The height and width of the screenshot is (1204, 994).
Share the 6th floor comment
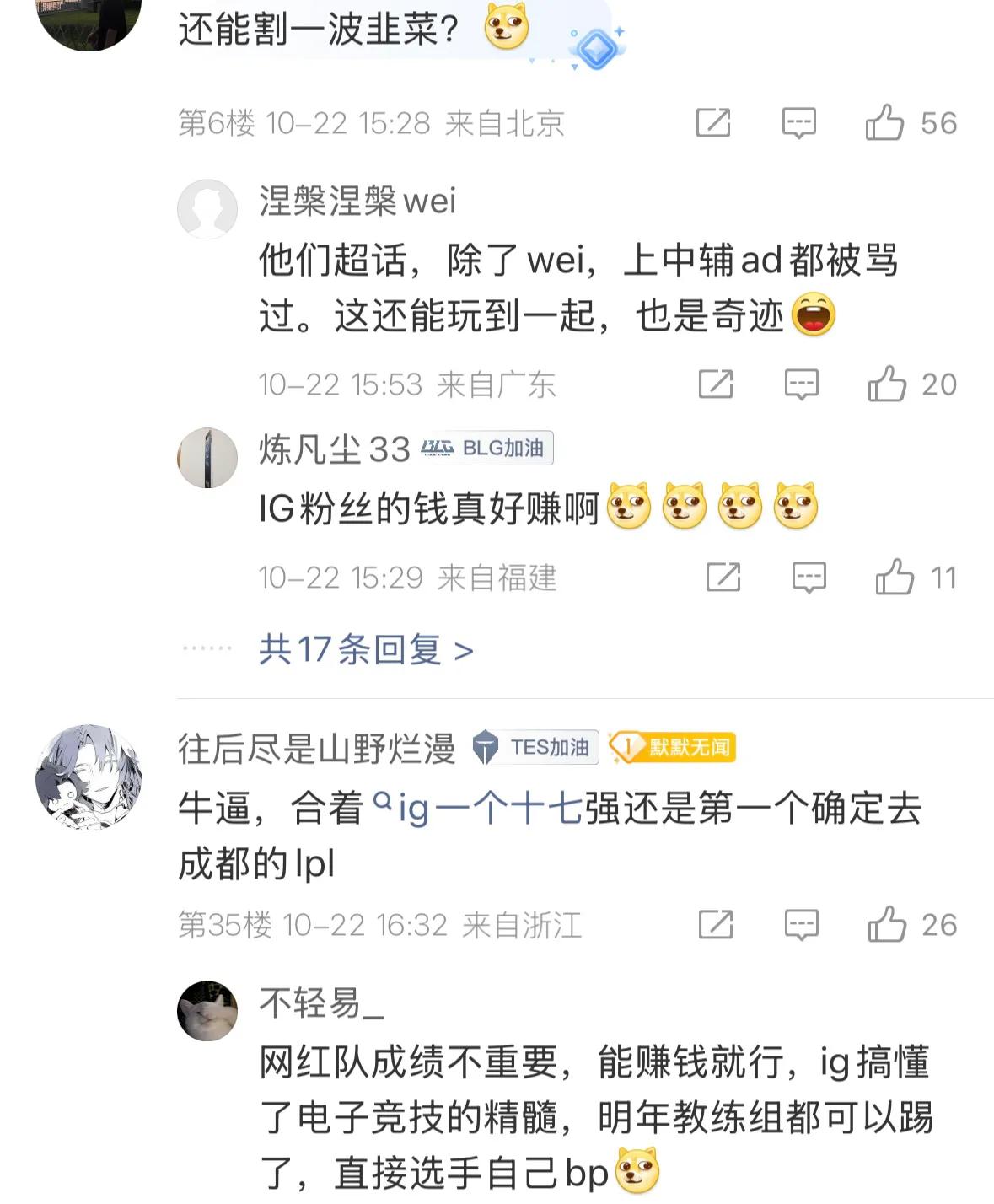coord(712,123)
